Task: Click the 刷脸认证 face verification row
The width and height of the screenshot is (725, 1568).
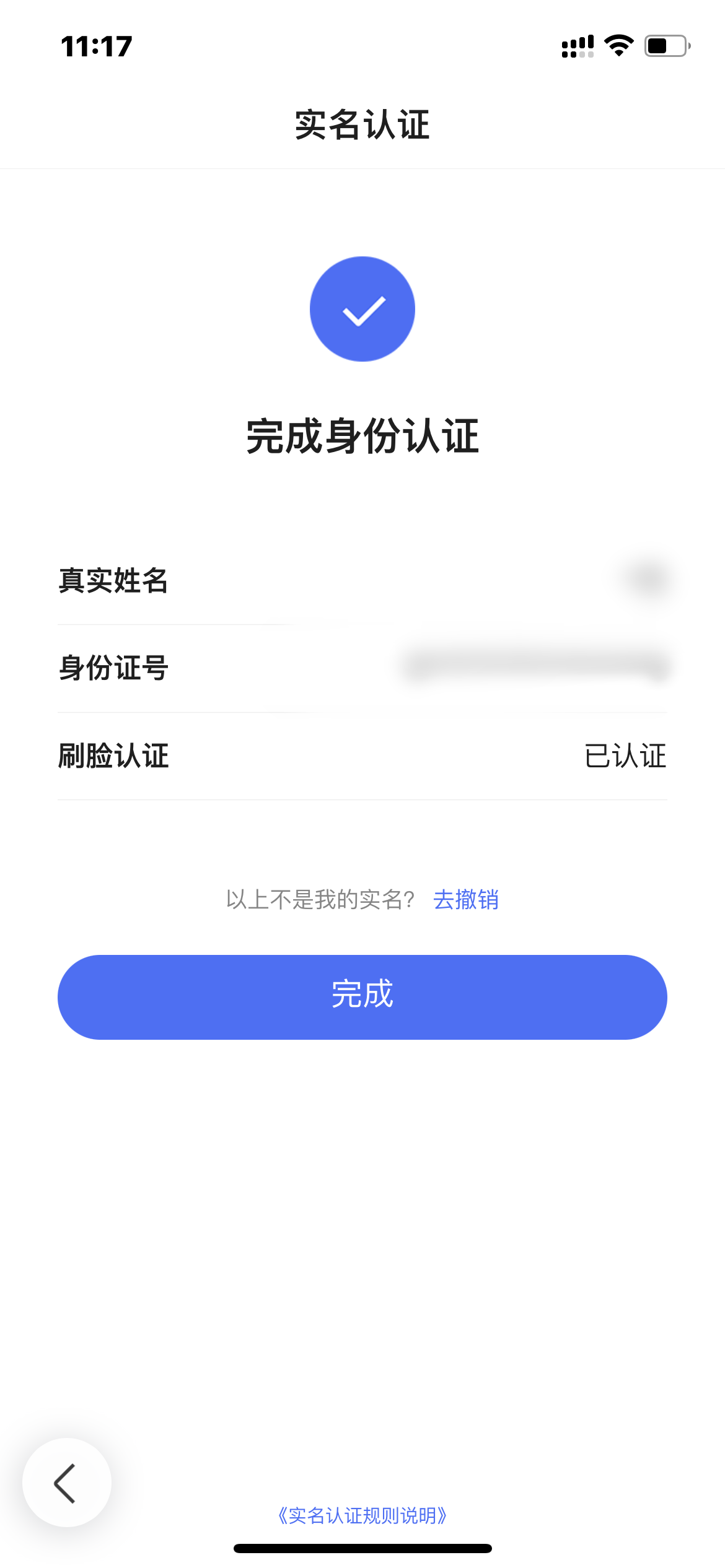Action: pos(115,756)
